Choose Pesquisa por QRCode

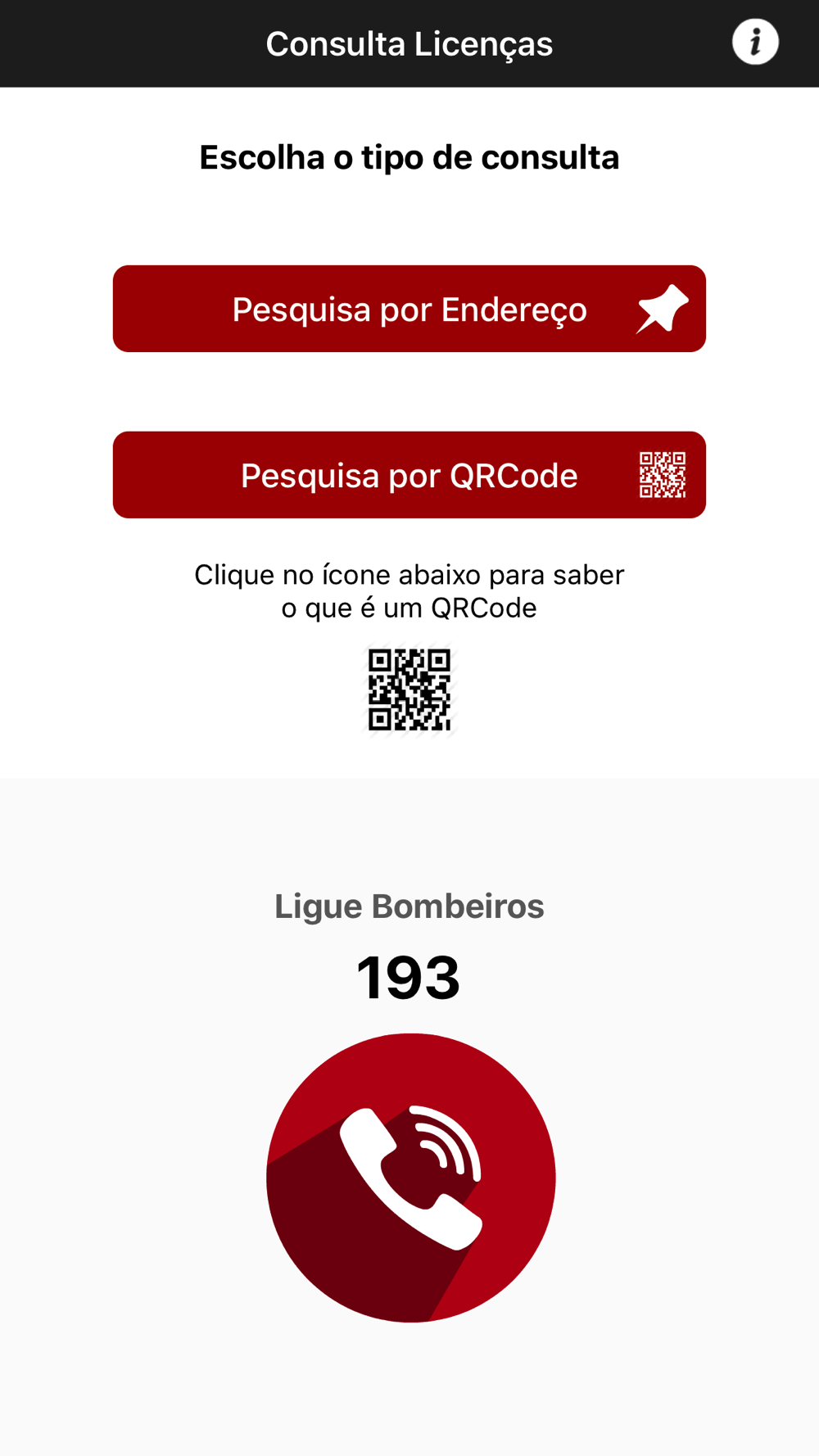[409, 475]
